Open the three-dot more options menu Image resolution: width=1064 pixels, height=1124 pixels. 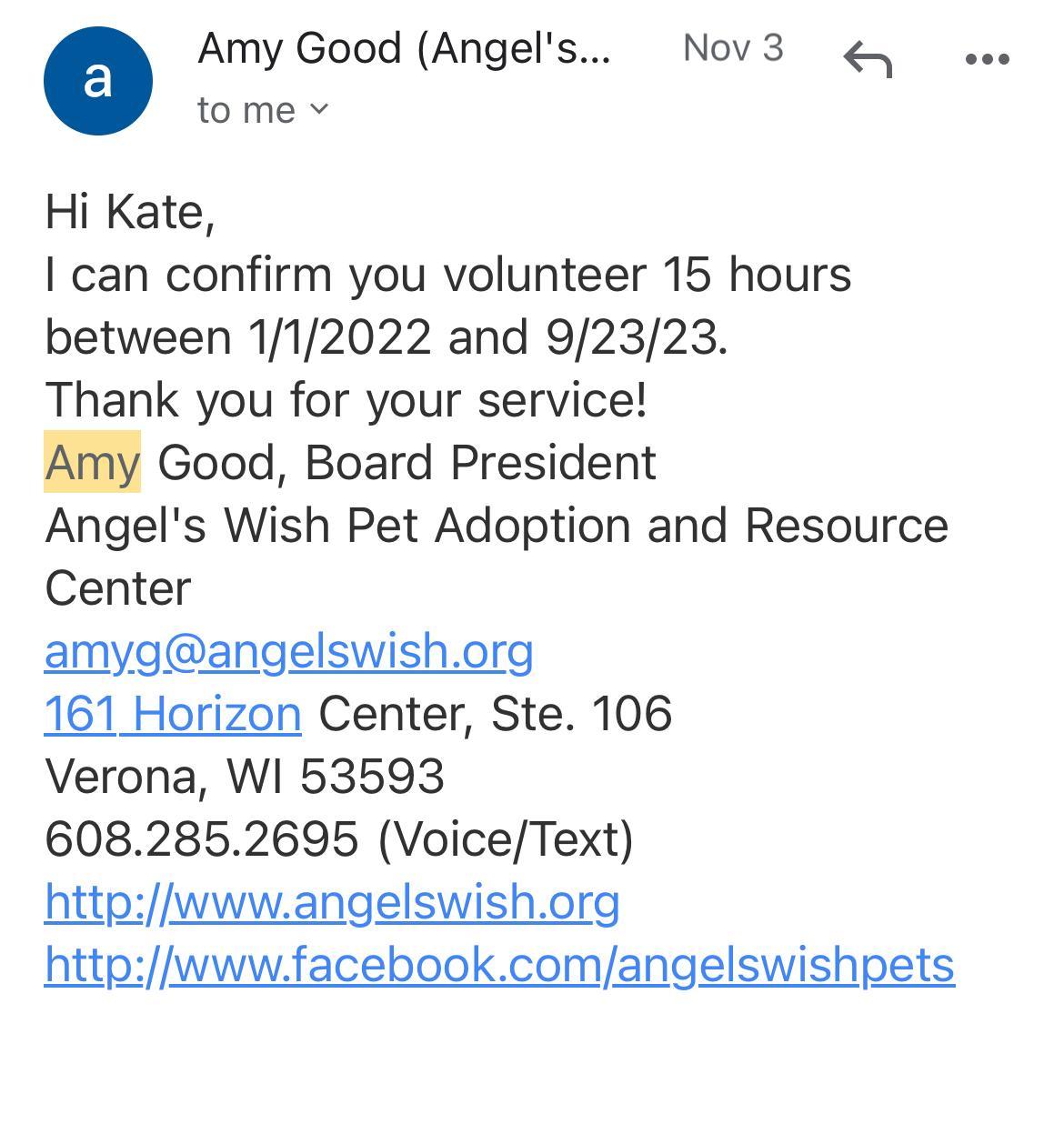point(987,60)
